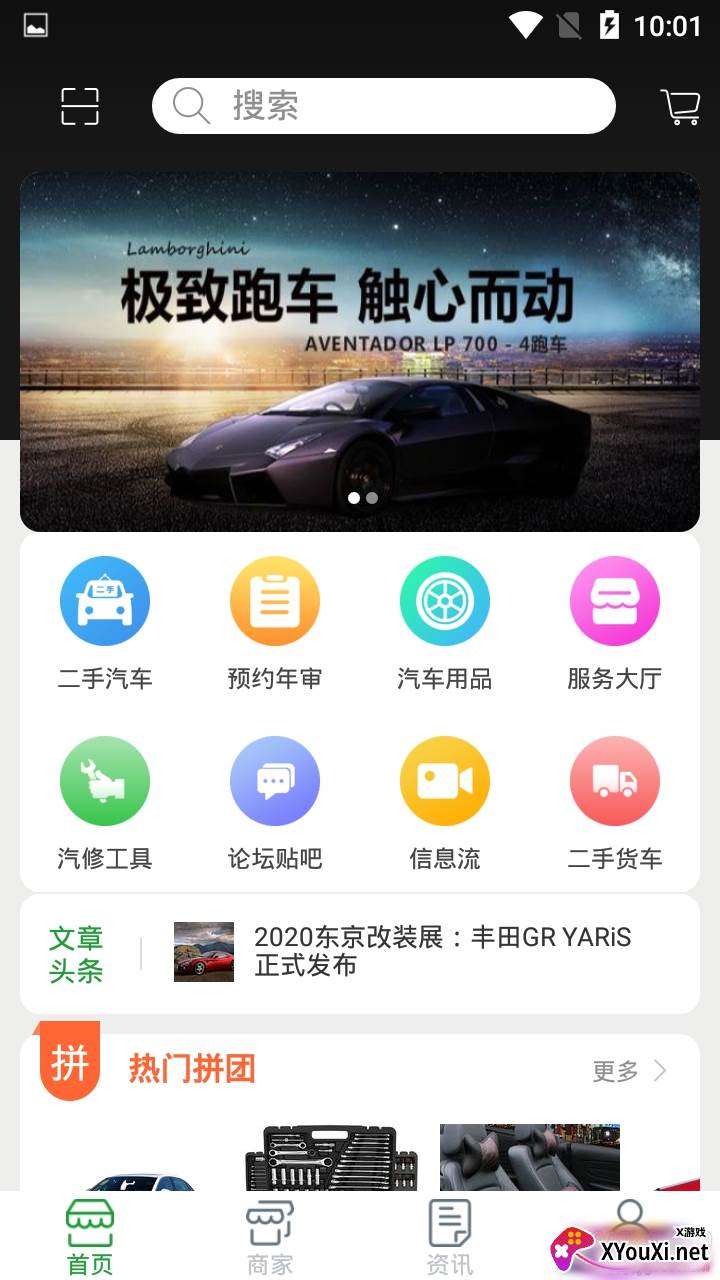
Task: Open 二手汽车 category
Action: (x=105, y=622)
